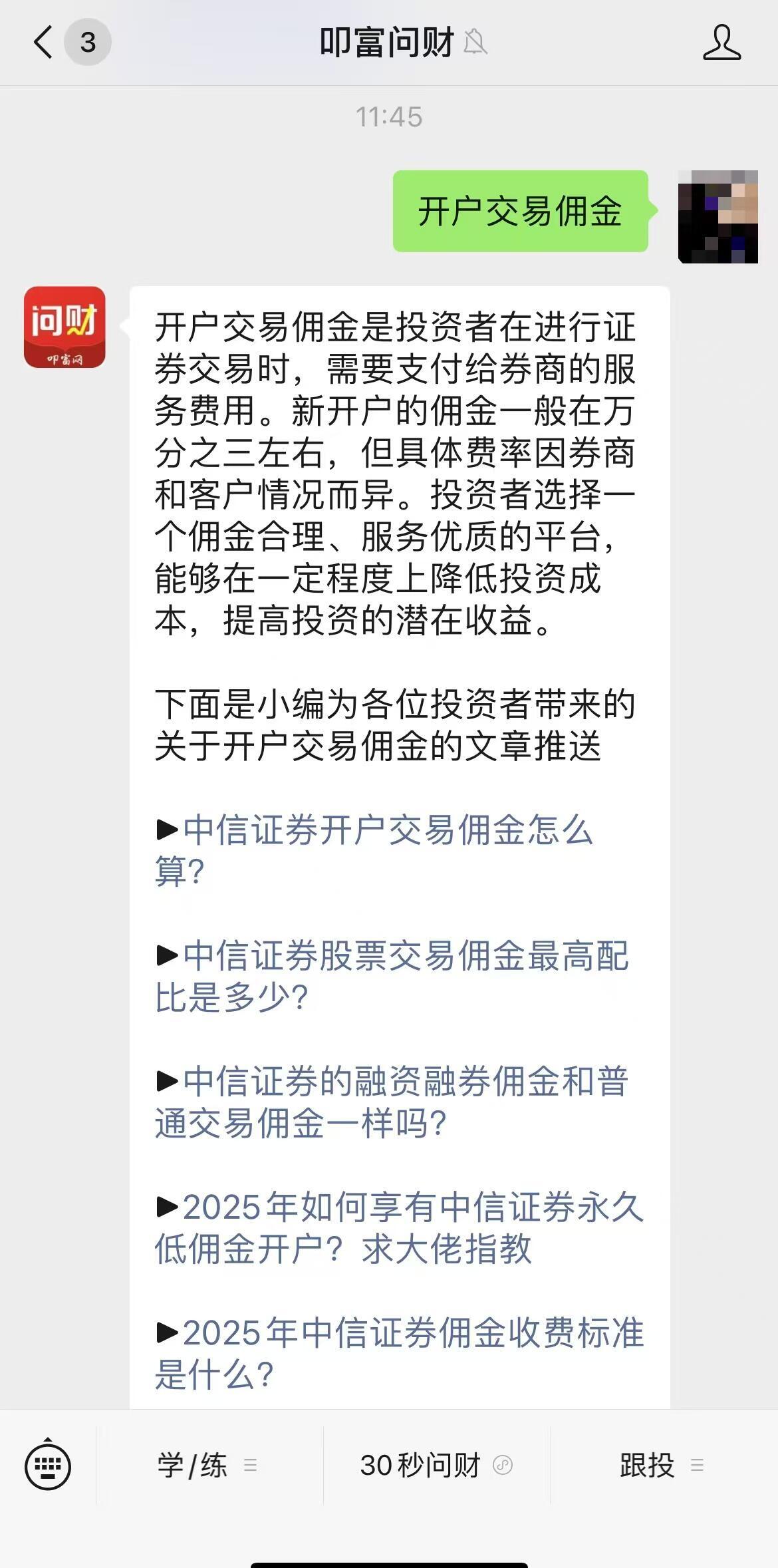Expand the 跟投 menu

662,1465
